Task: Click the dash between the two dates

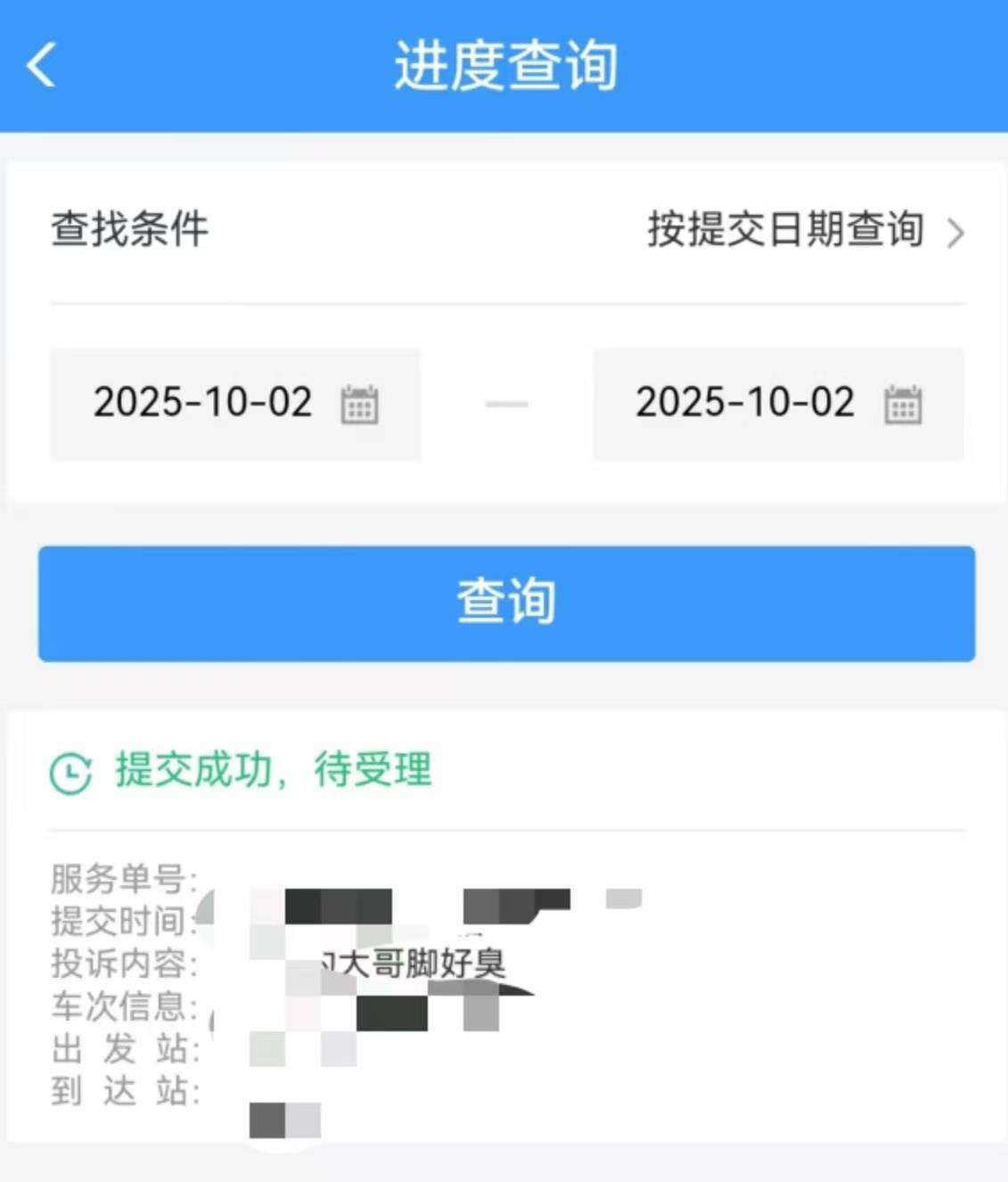Action: click(505, 405)
